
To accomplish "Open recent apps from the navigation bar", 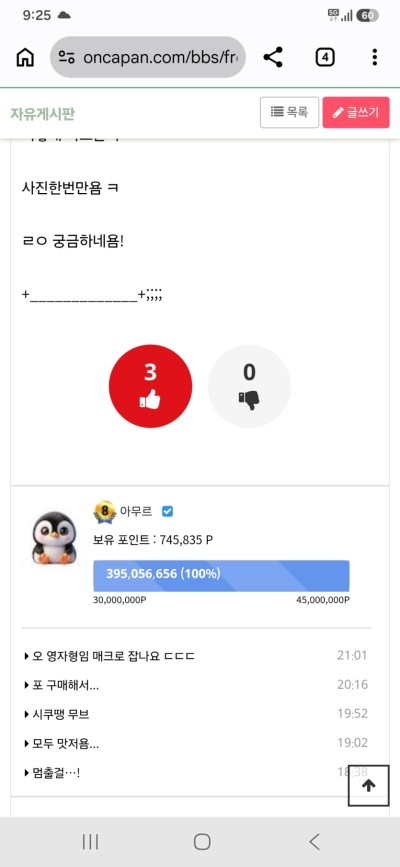I will pyautogui.click(x=90, y=842).
